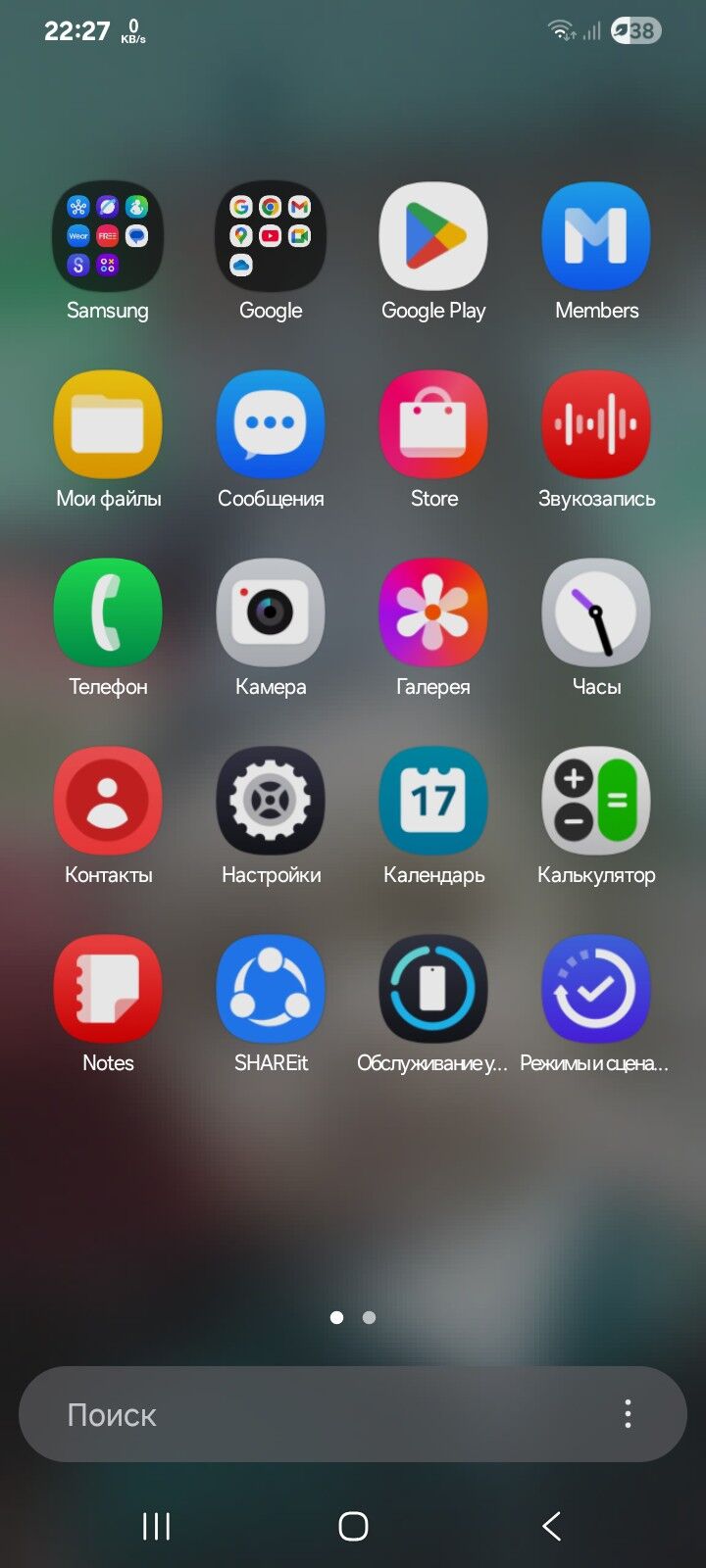Screen dimensions: 706x1568
Task: Open the three-dot menu in search bar
Action: tap(628, 1413)
